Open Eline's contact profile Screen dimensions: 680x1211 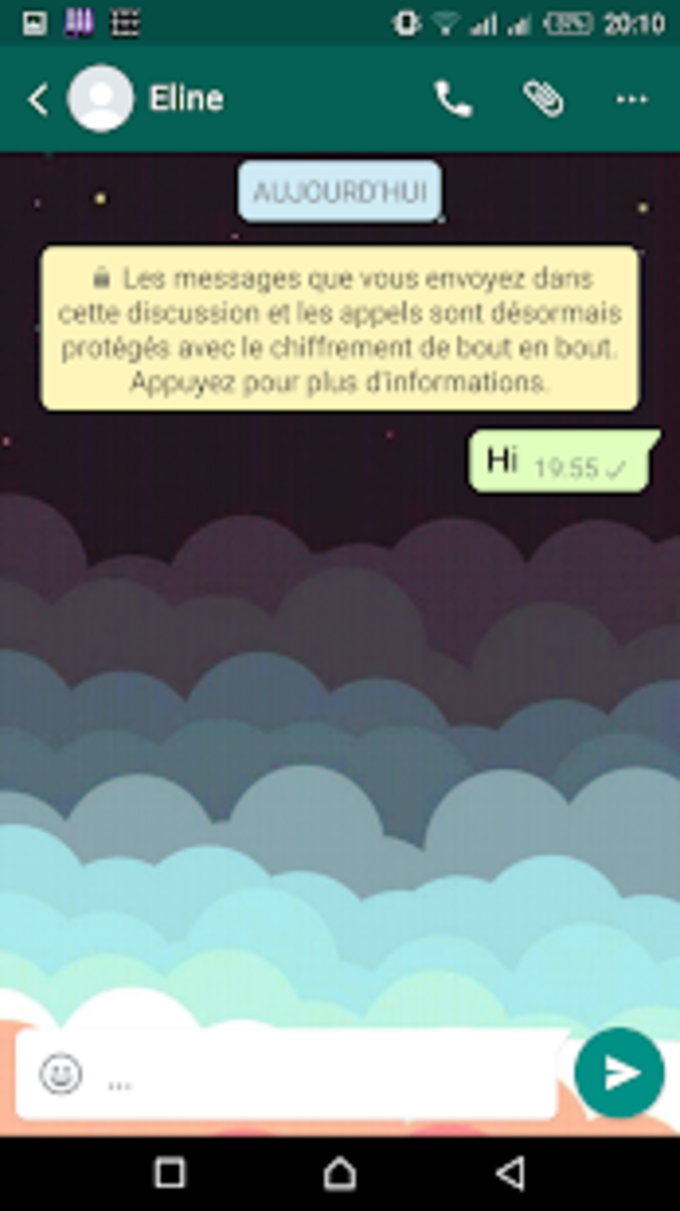coord(186,99)
